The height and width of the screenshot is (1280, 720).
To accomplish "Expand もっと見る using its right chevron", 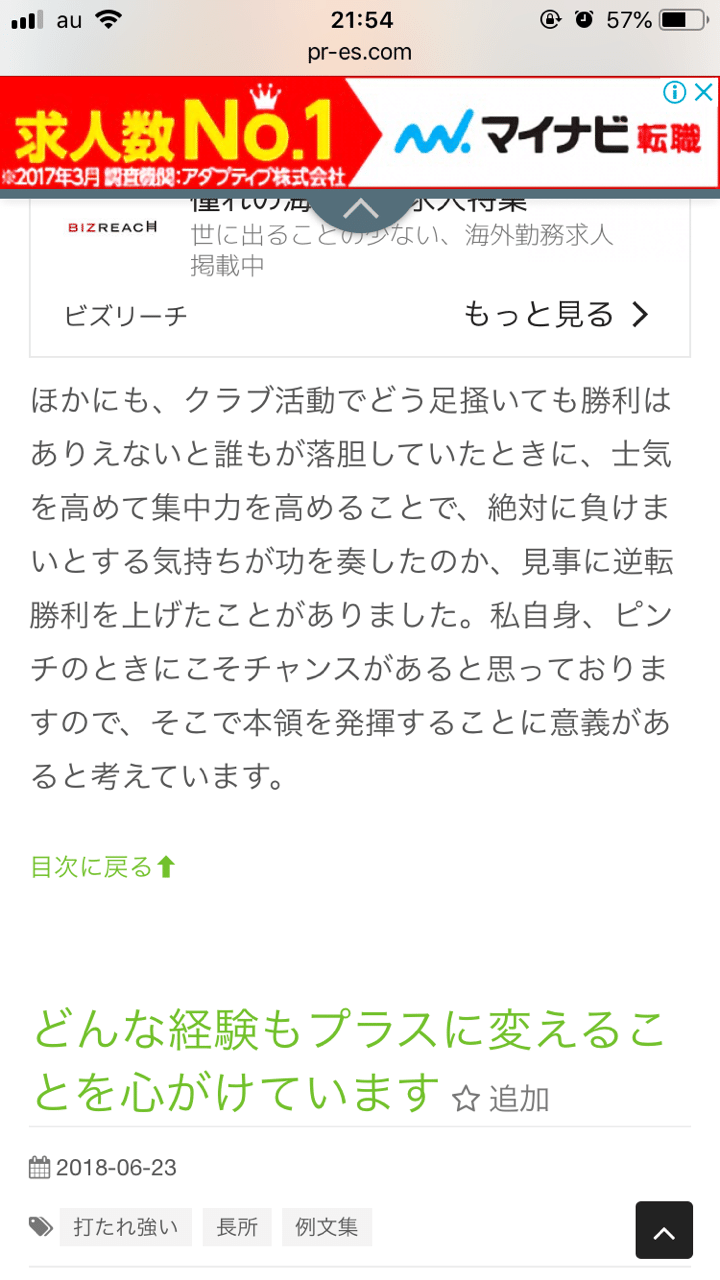I will [x=639, y=314].
